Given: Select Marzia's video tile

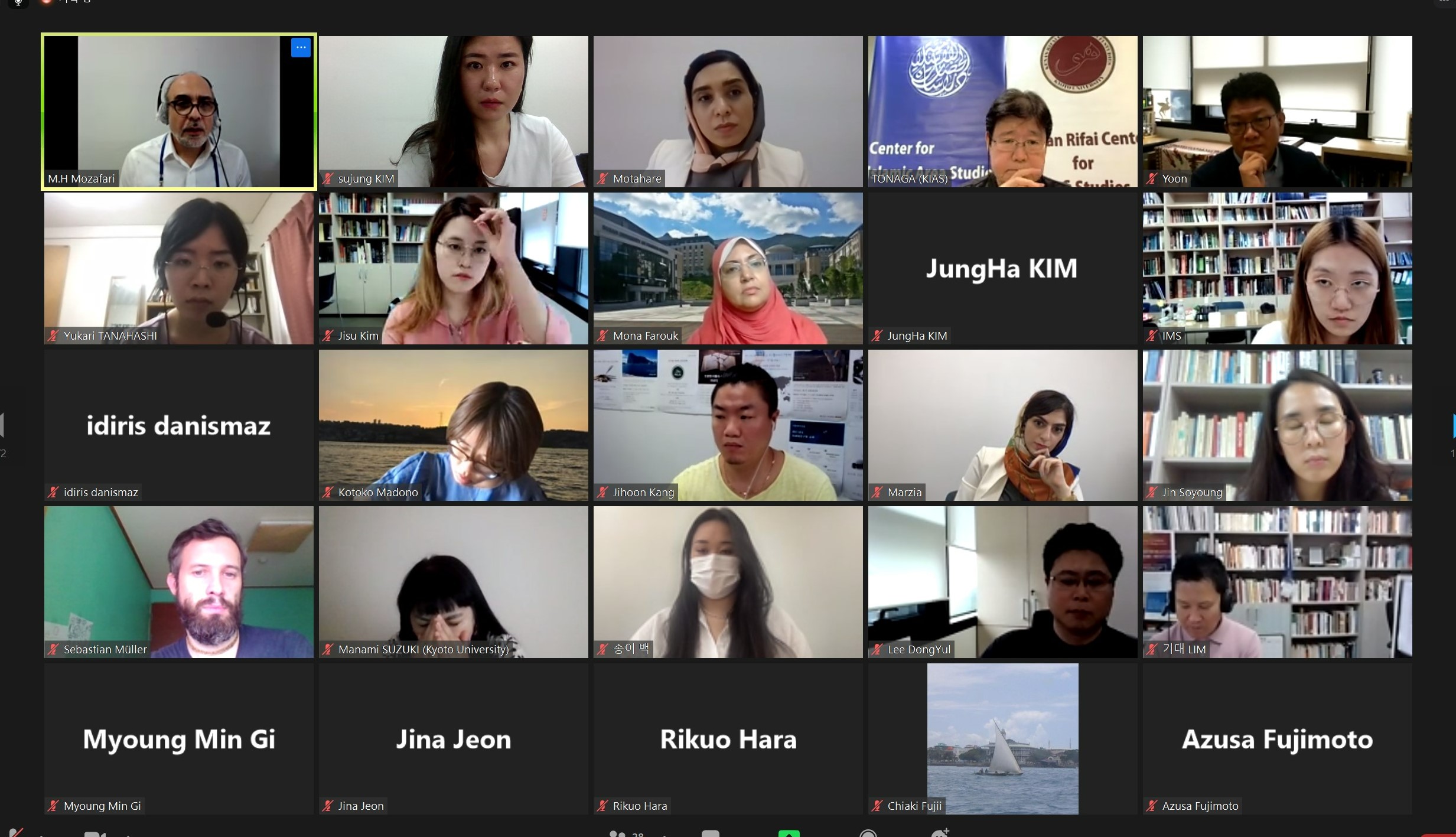Looking at the screenshot, I should point(1002,425).
